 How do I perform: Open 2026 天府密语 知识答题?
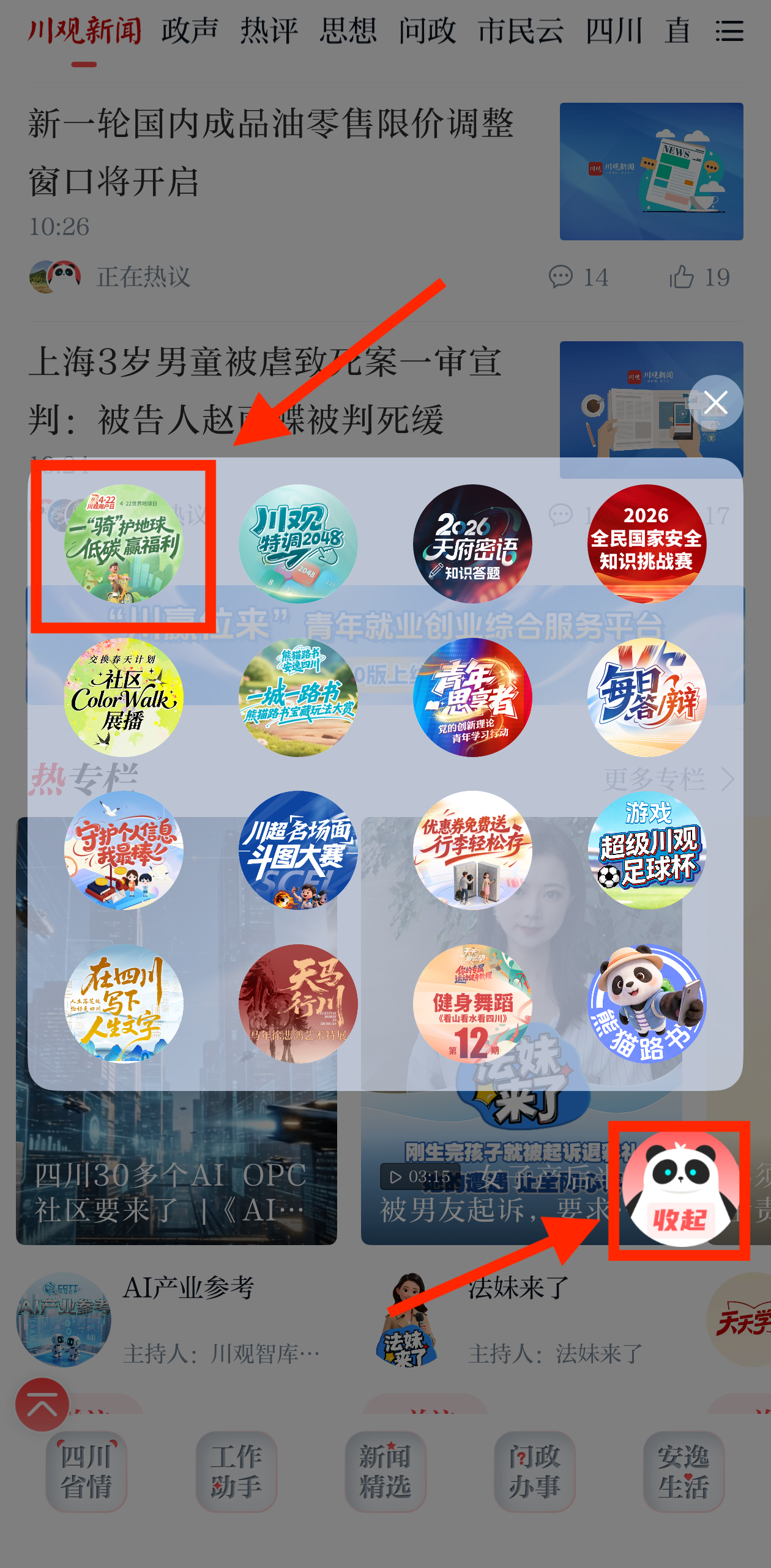coord(472,544)
